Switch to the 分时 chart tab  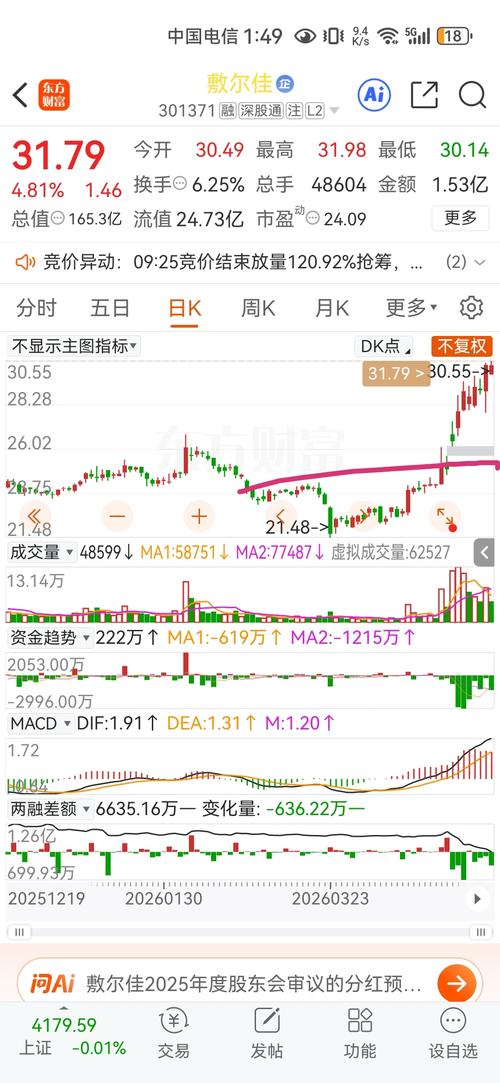(x=36, y=308)
